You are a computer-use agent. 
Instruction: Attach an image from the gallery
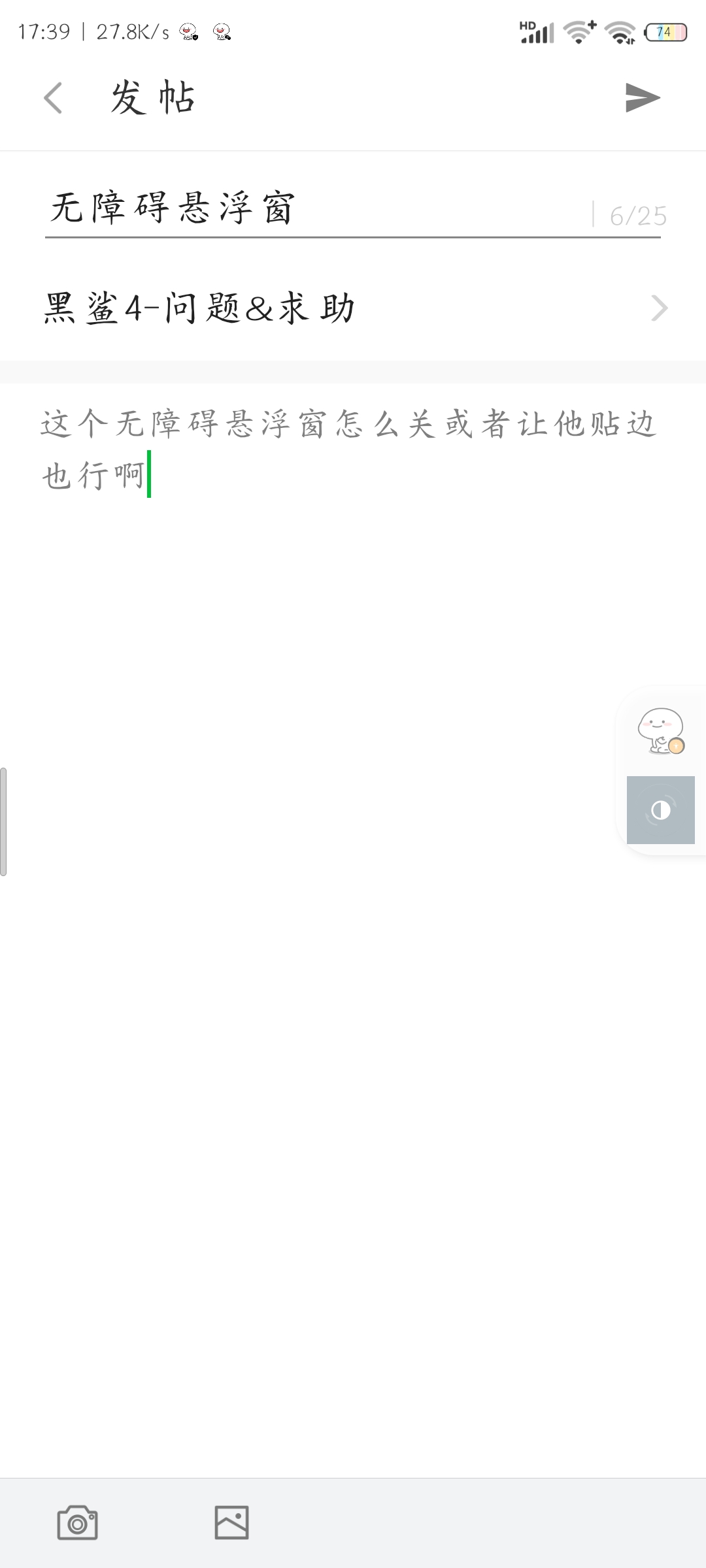tap(231, 1522)
